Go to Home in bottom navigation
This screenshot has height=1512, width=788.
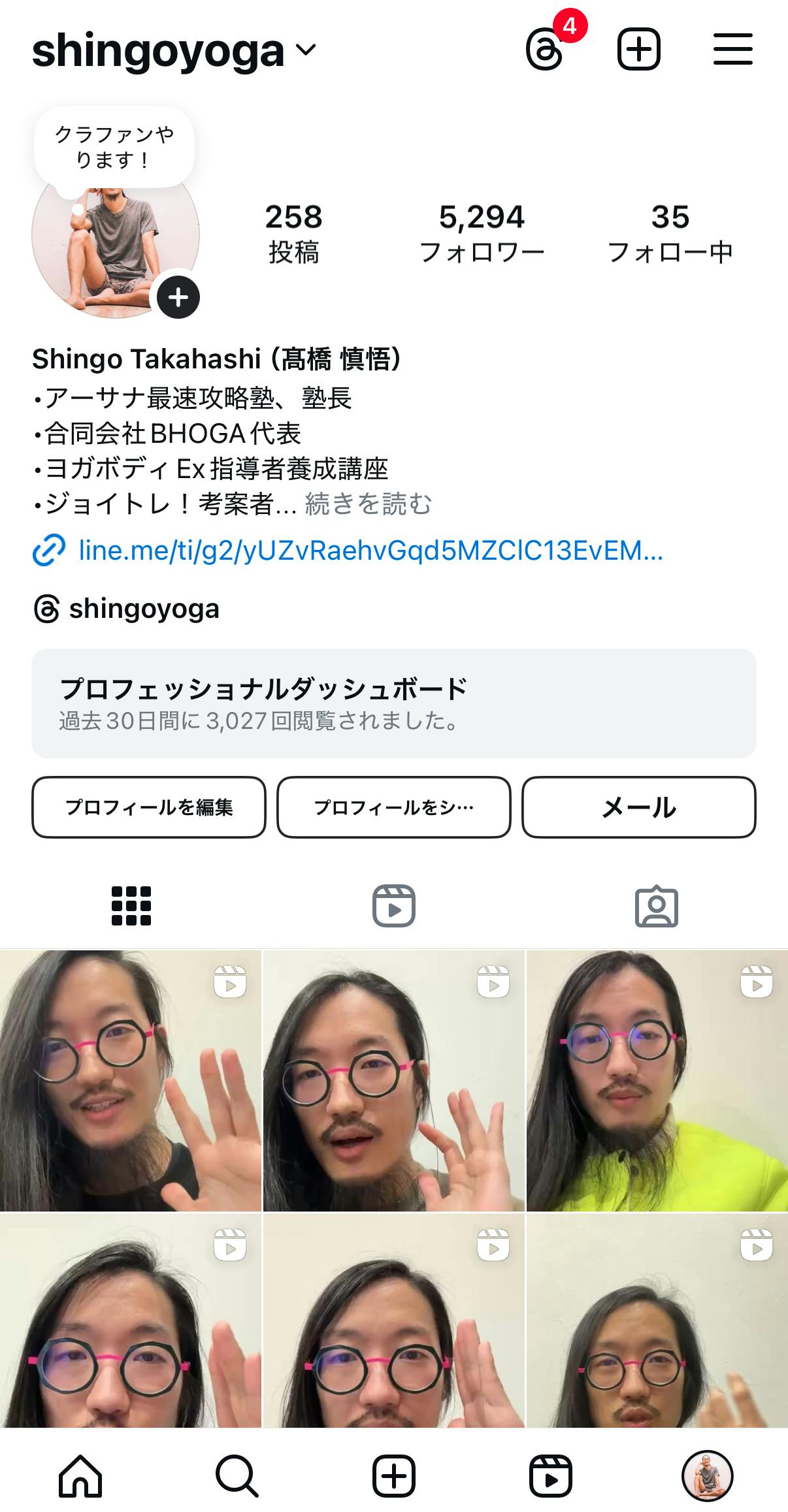click(80, 1476)
